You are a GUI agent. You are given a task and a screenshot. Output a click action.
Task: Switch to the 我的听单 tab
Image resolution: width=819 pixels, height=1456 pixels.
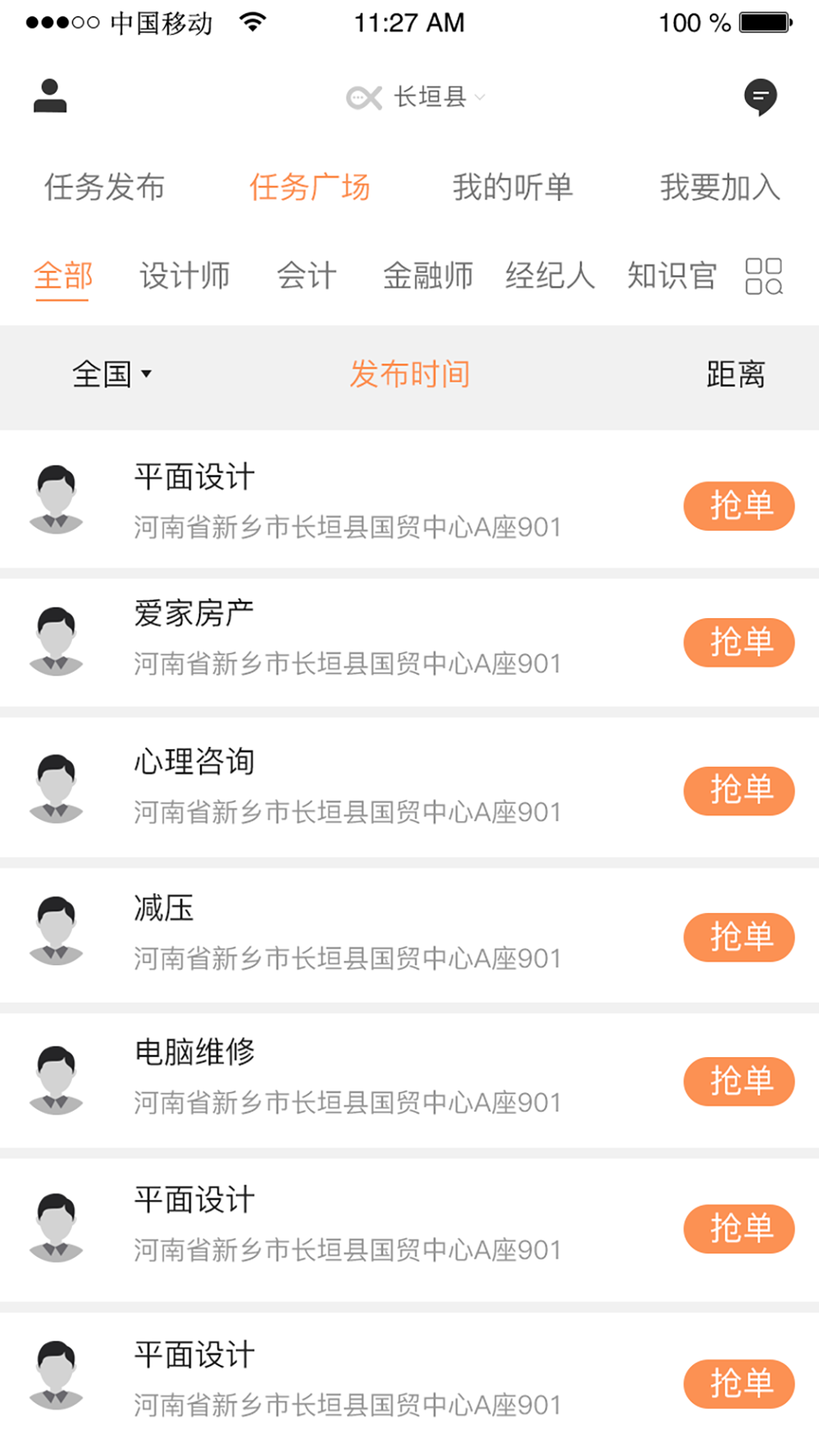(513, 187)
